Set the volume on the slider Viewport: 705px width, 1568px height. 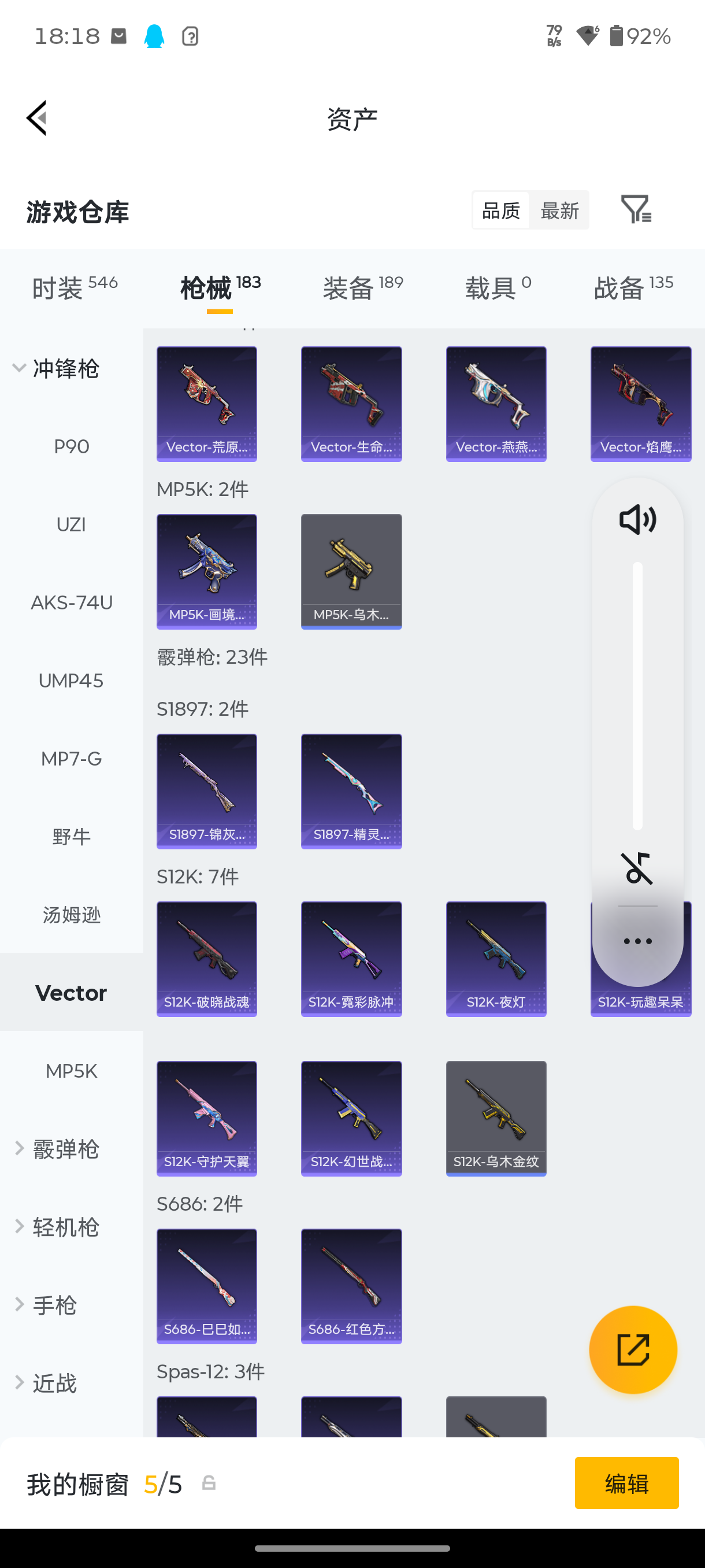click(637, 695)
